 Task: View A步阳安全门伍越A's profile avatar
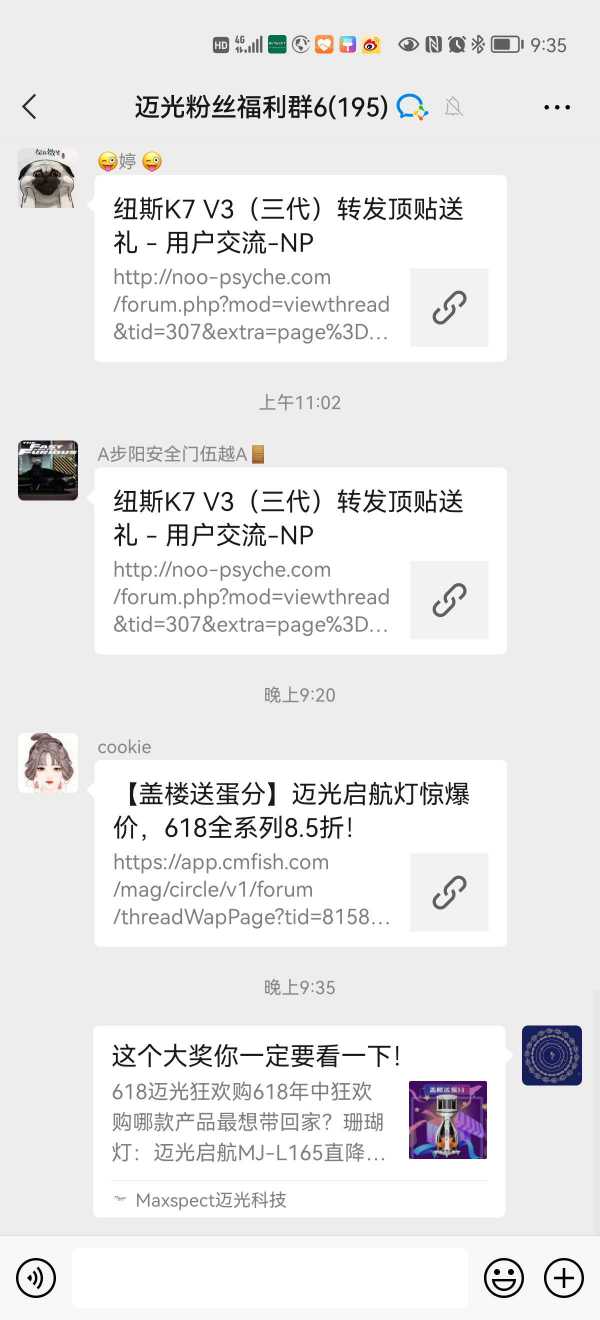click(48, 470)
